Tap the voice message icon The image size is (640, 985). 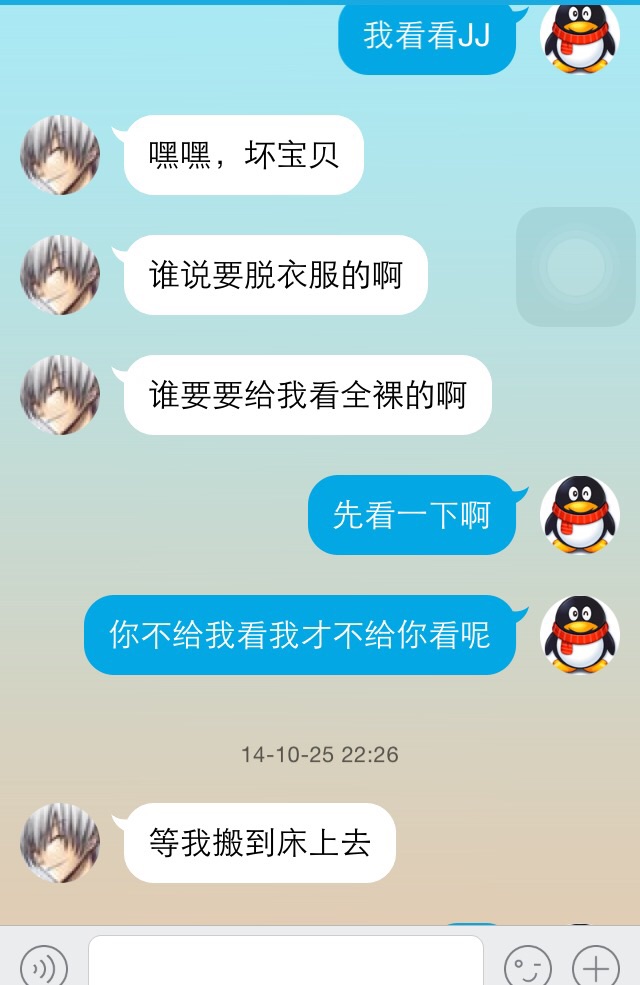[x=44, y=967]
